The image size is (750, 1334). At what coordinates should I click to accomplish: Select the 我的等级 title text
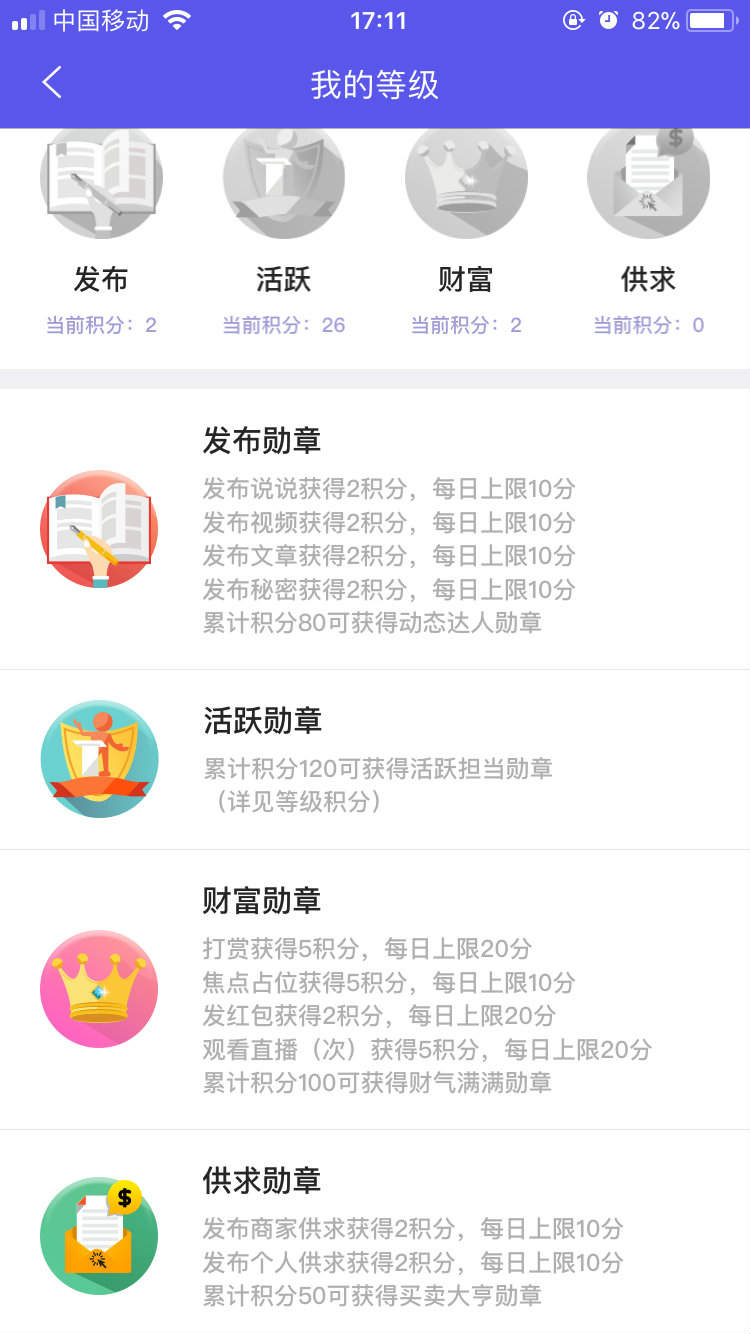(x=375, y=86)
